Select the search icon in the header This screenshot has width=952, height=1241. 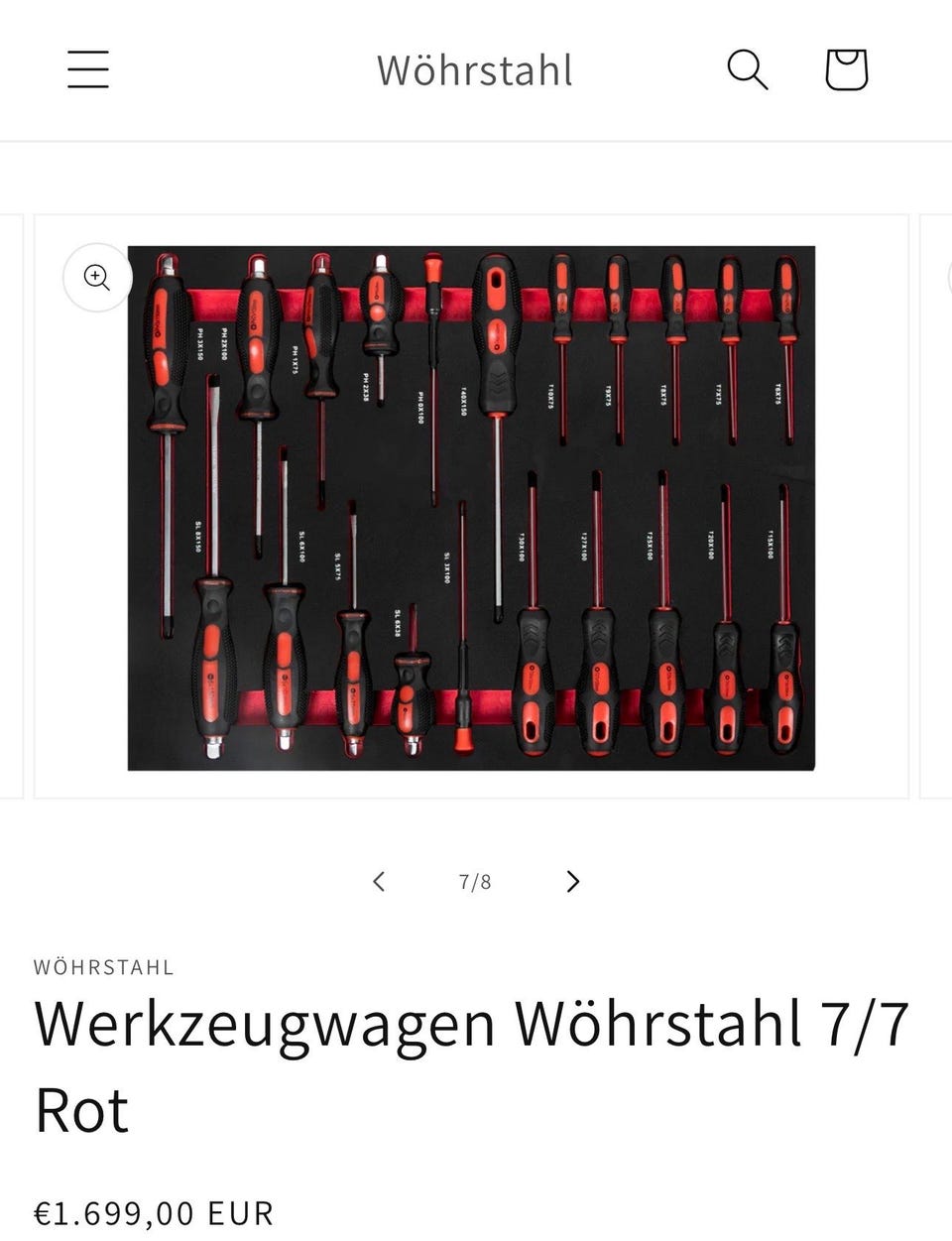tap(747, 69)
